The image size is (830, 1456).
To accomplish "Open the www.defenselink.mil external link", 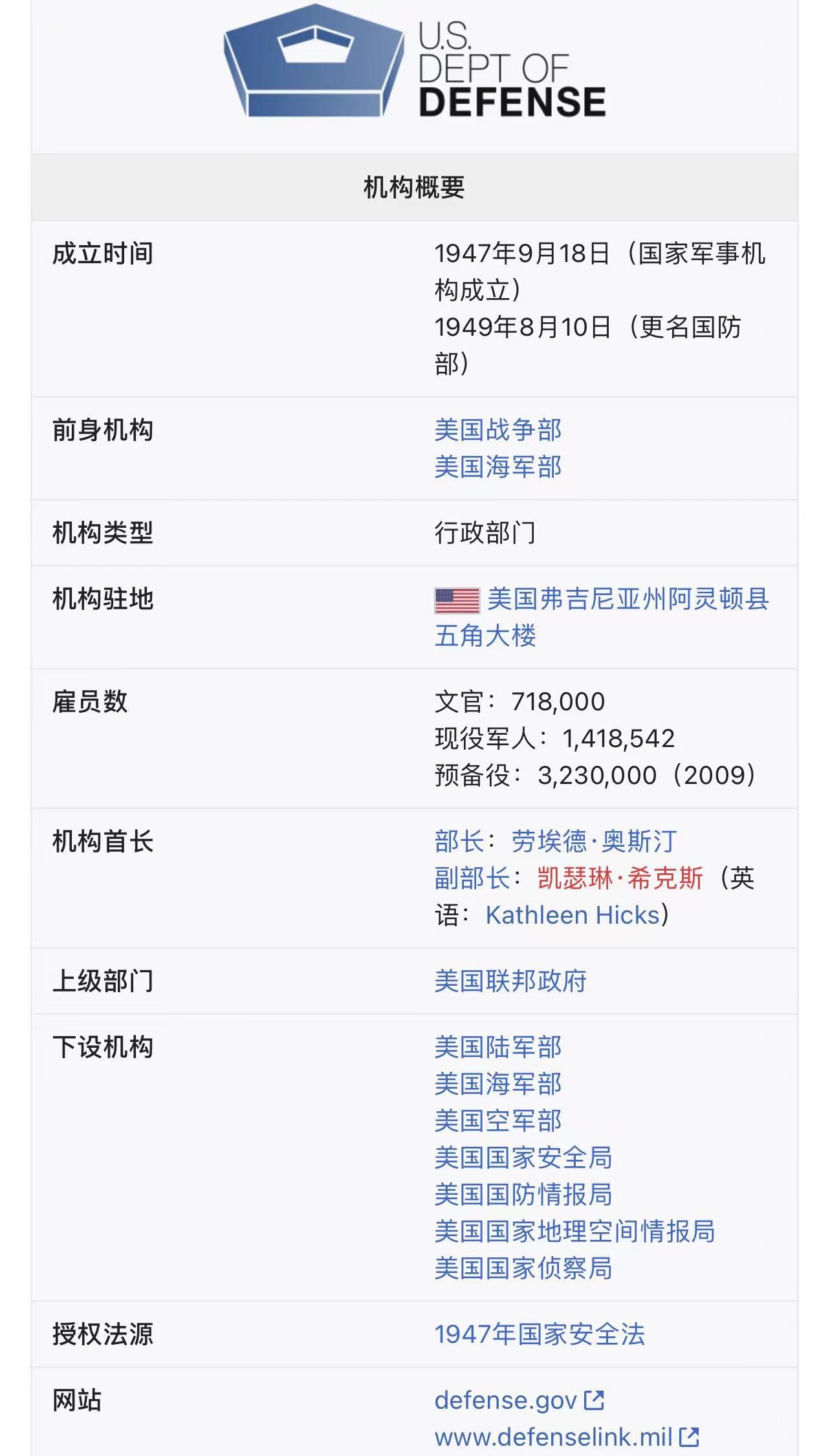I will click(553, 1437).
